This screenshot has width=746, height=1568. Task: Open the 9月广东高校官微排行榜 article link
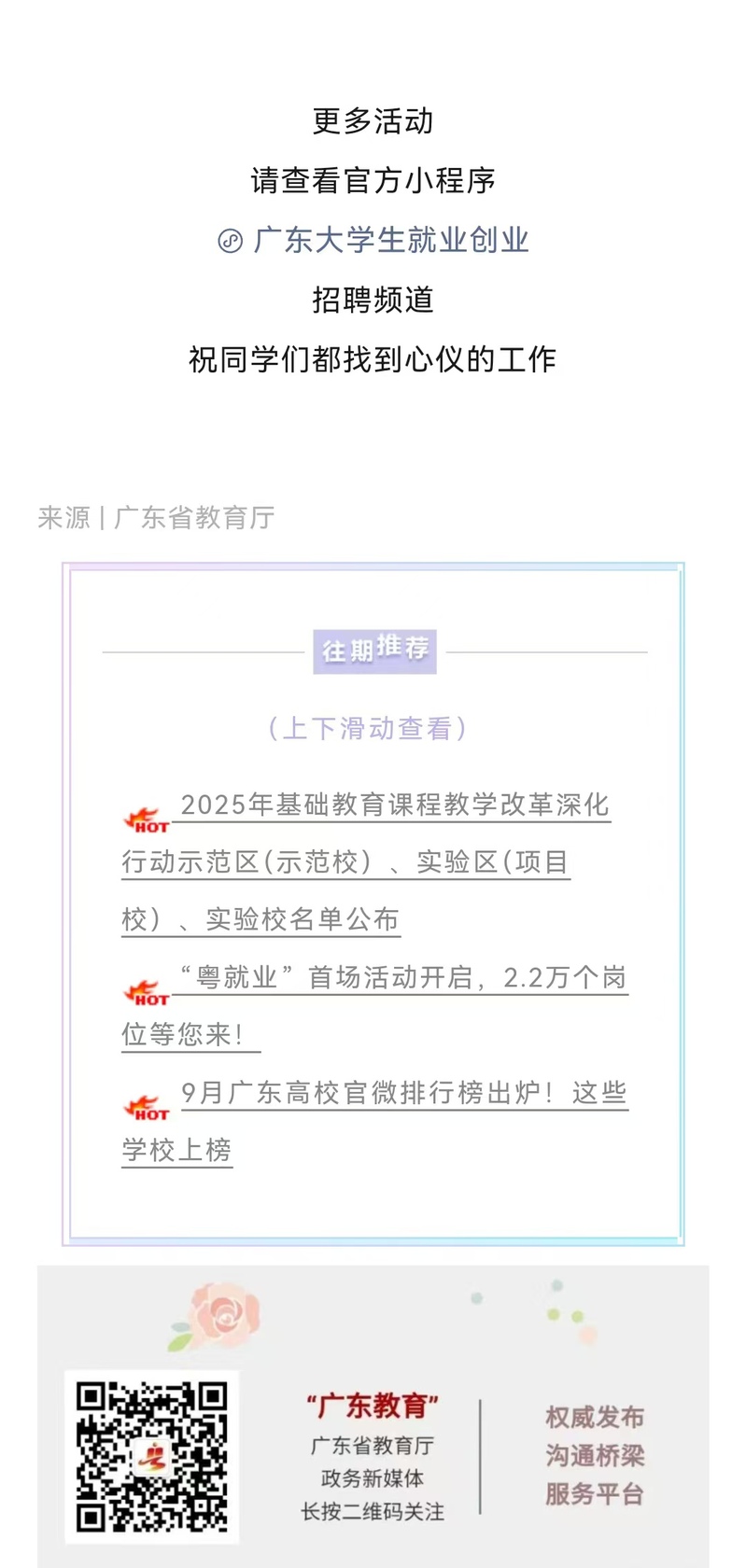click(402, 1093)
